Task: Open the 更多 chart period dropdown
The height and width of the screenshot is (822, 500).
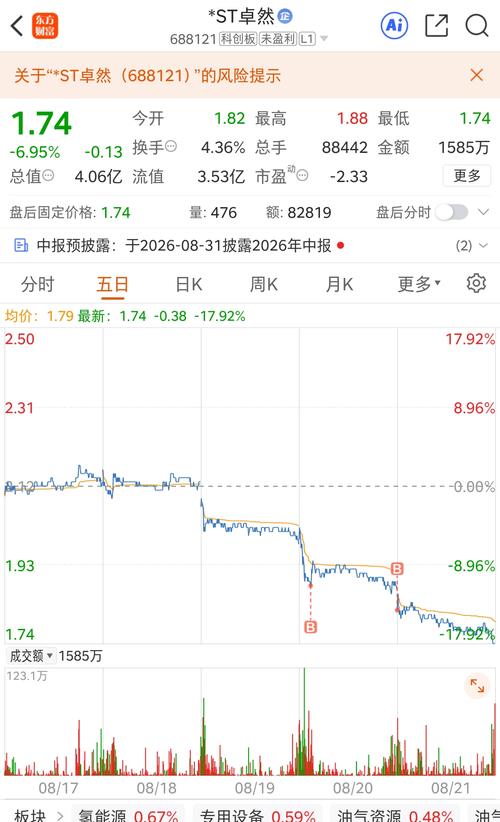Action: tap(419, 284)
